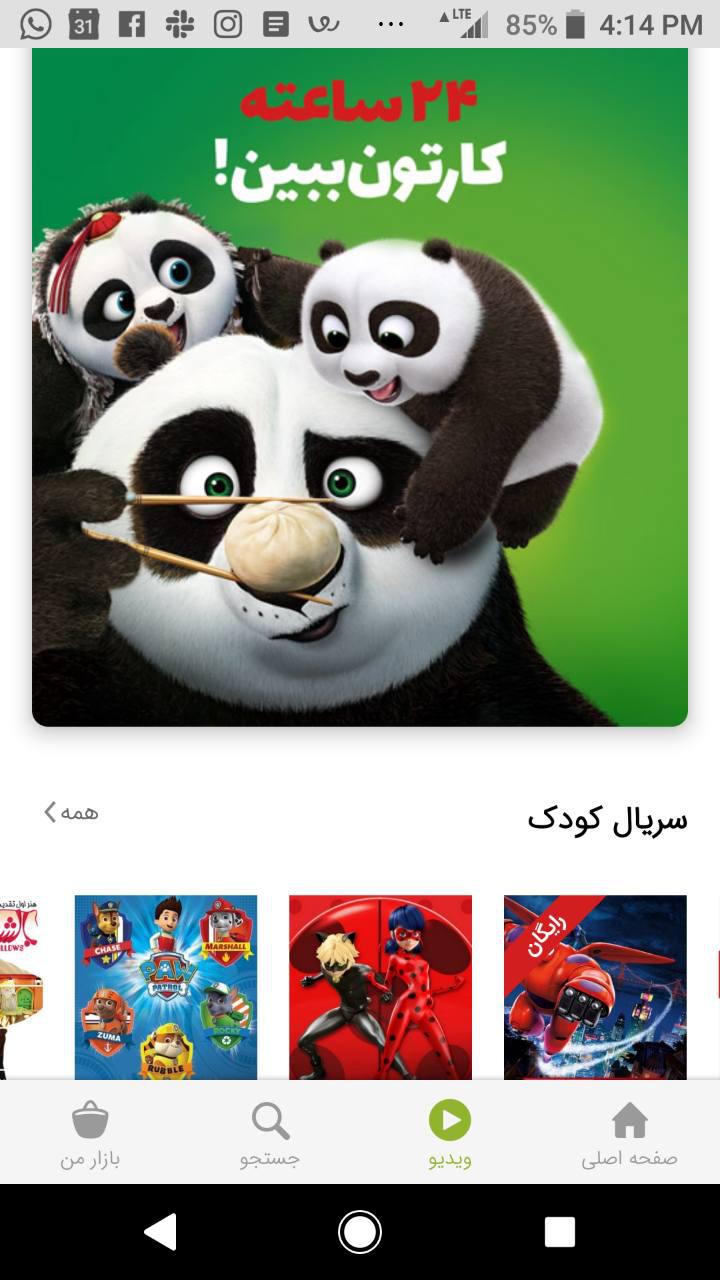Open the Big Hero 6 series card

point(595,986)
